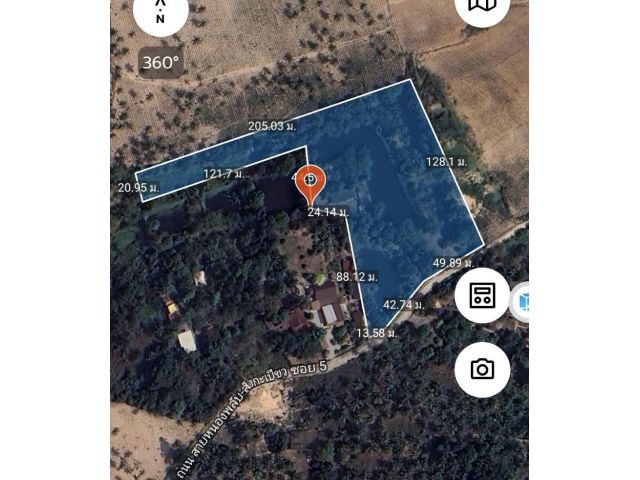Tap the camera button

pyautogui.click(x=482, y=369)
